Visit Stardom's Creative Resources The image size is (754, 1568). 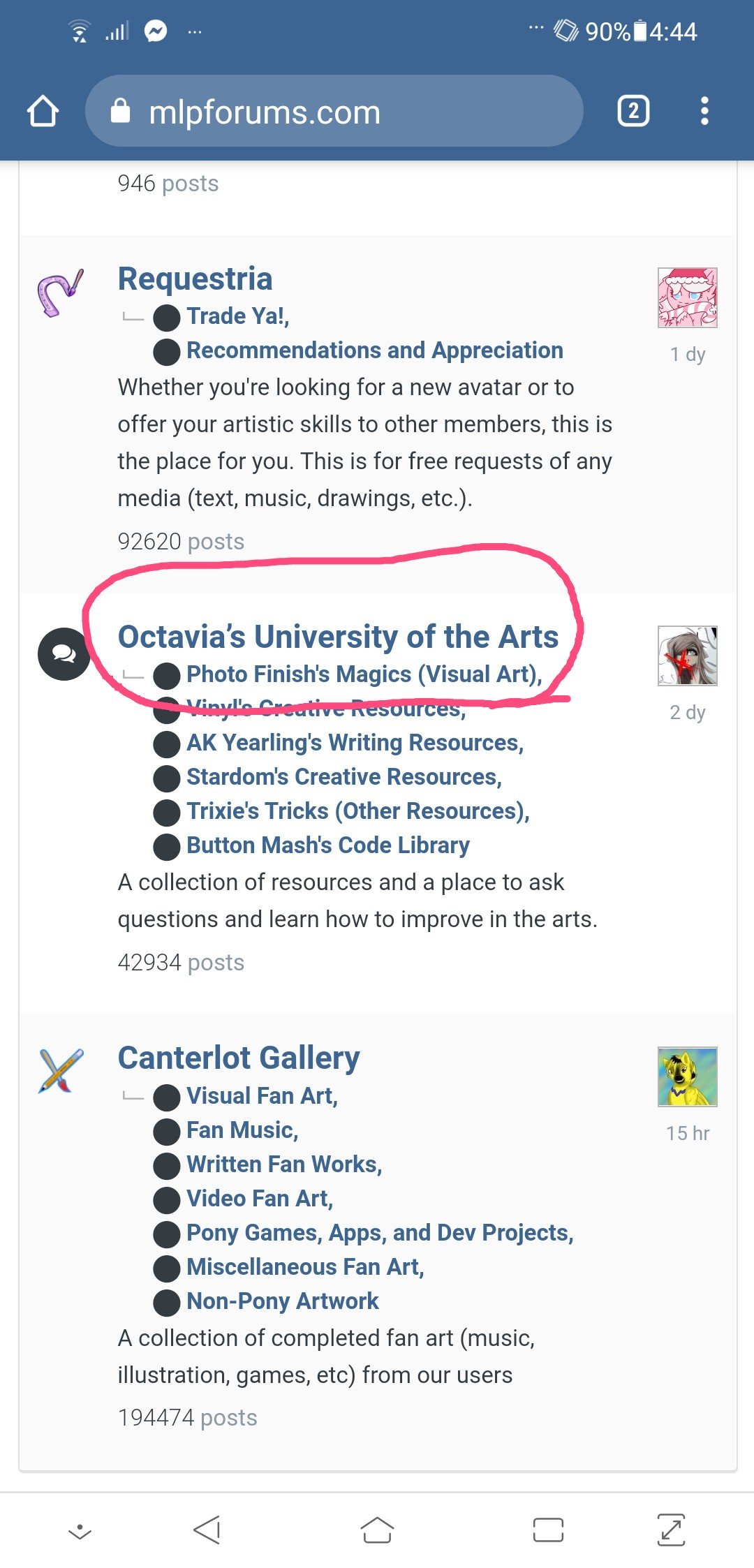[x=343, y=777]
